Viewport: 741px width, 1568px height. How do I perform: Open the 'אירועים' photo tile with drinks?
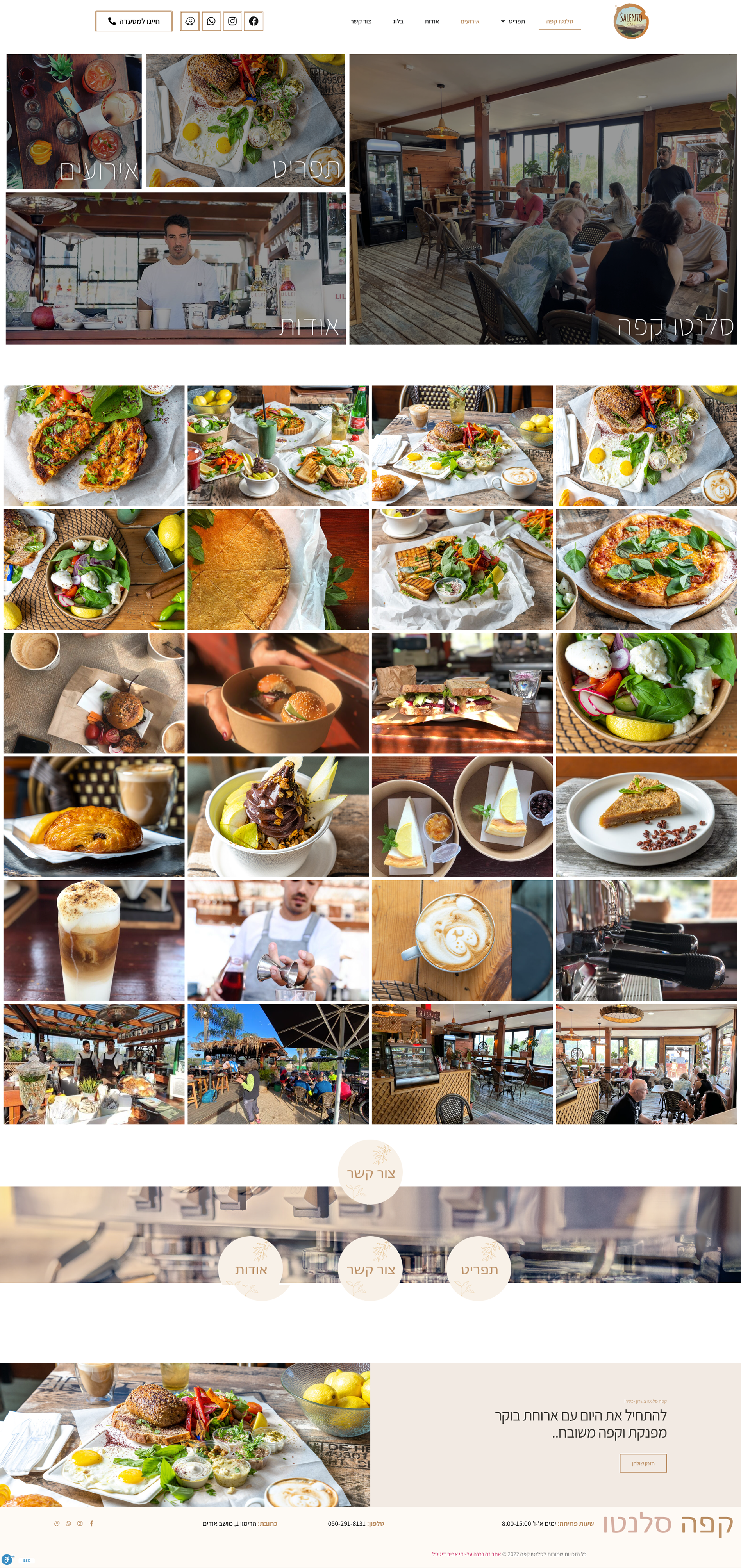tap(74, 121)
